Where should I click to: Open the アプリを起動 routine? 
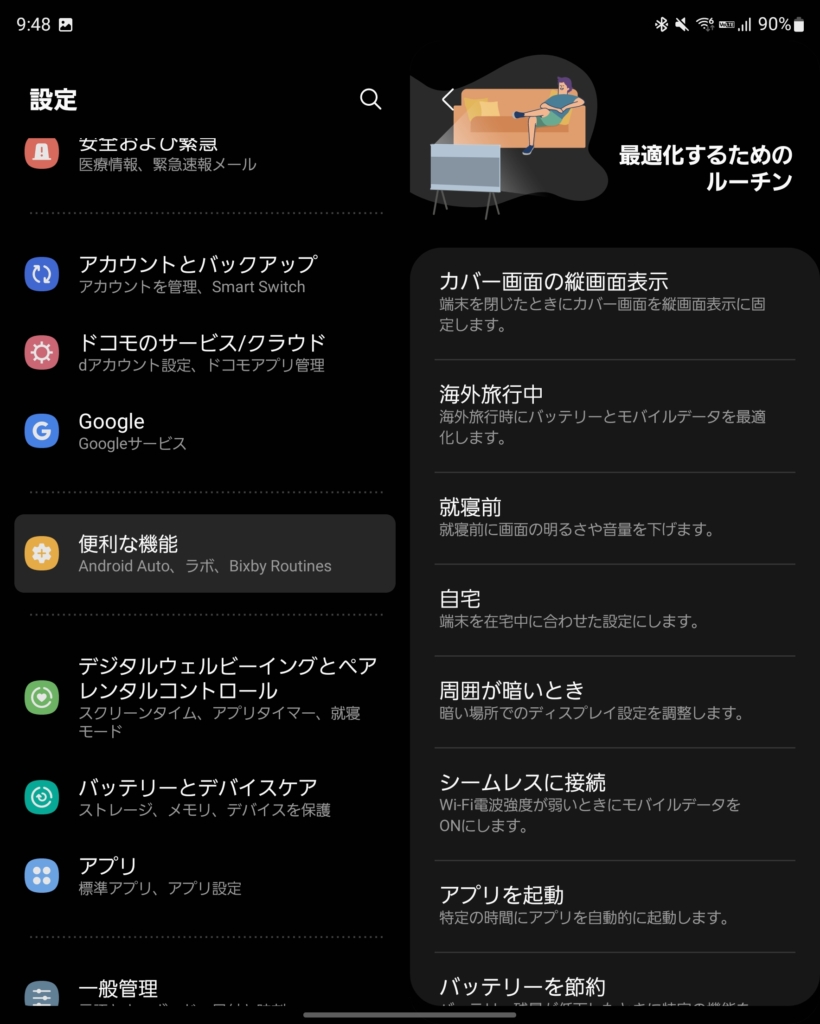[614, 905]
